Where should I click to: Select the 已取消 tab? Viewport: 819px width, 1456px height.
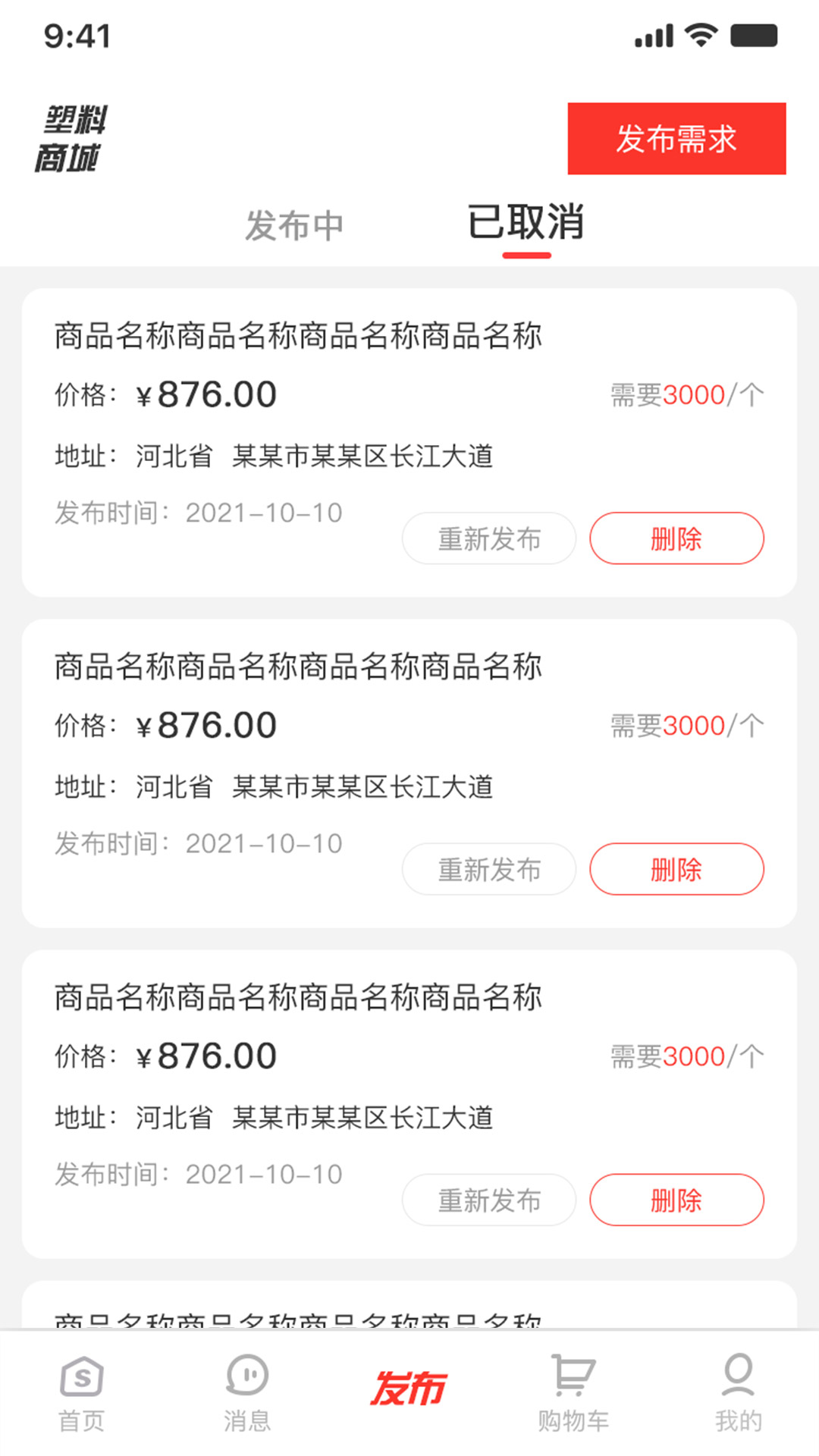(526, 222)
